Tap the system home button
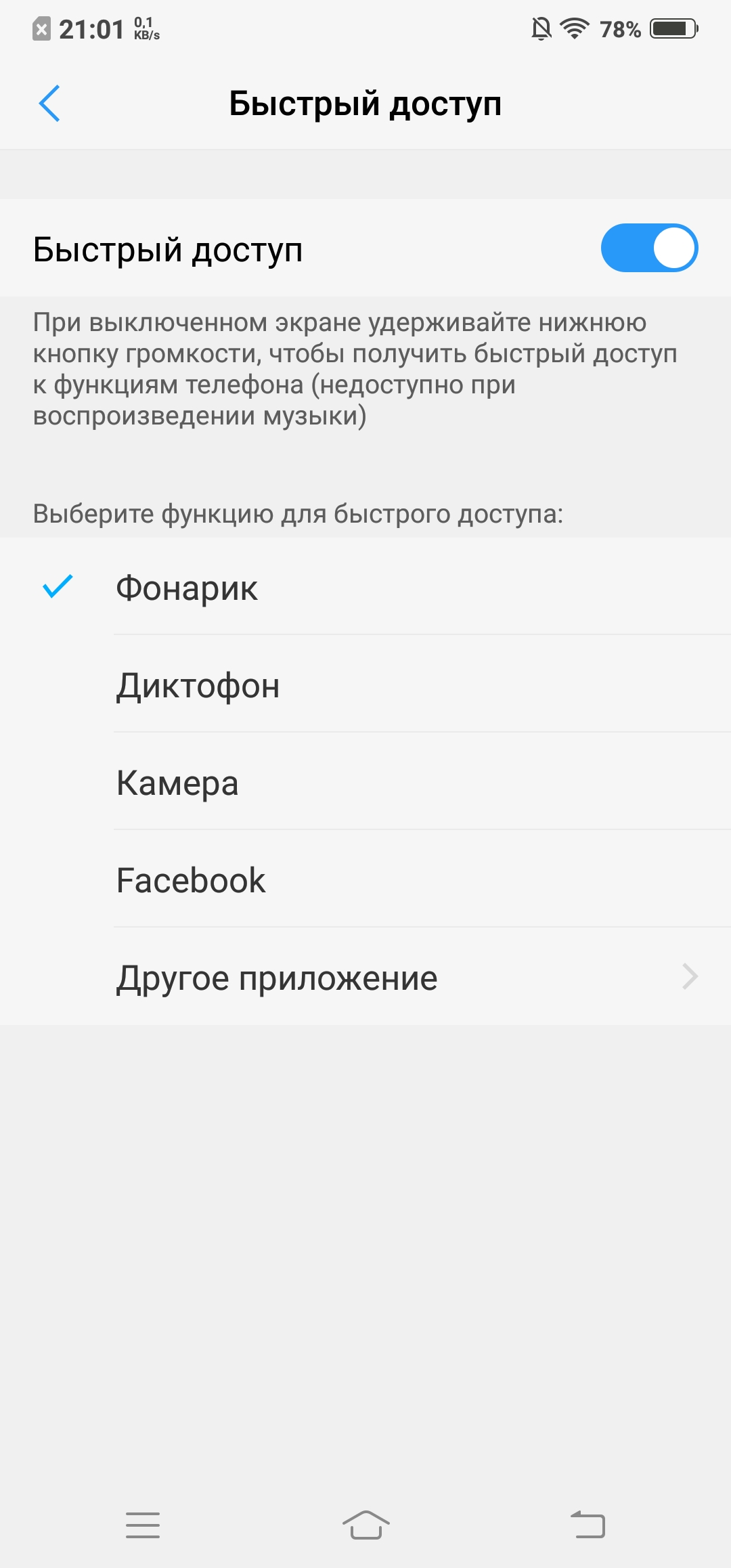This screenshot has width=731, height=1568. pyautogui.click(x=365, y=1525)
